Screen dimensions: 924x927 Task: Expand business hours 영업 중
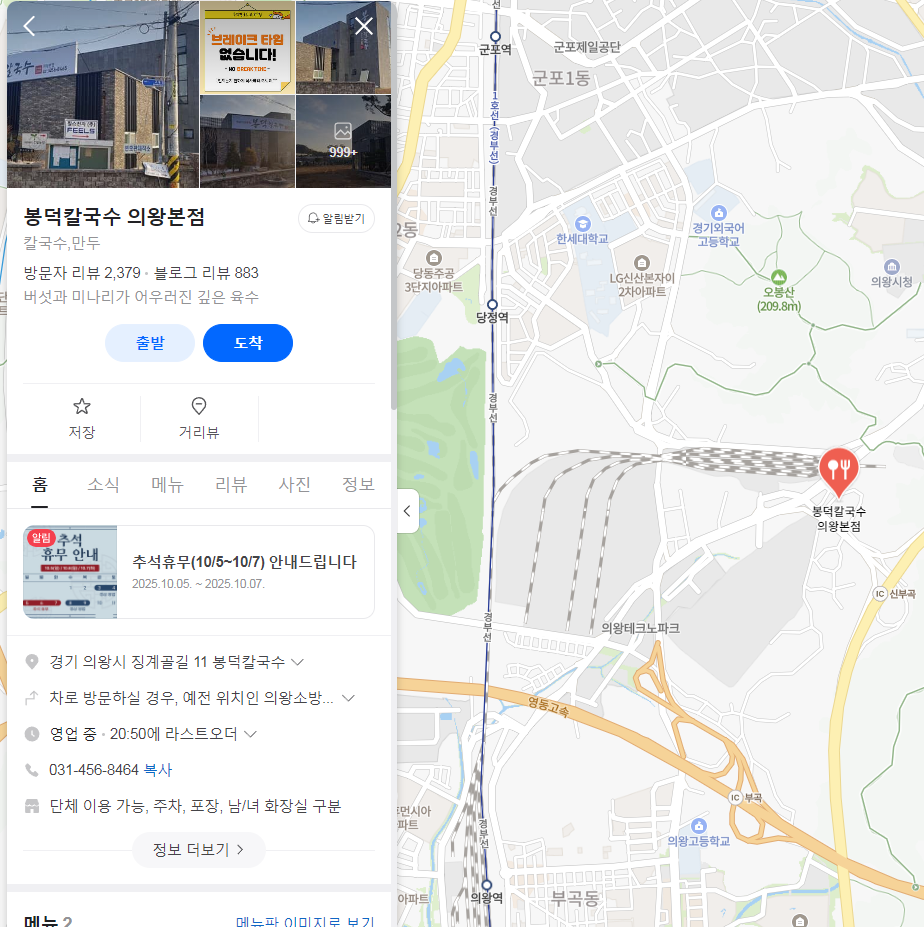[250, 734]
